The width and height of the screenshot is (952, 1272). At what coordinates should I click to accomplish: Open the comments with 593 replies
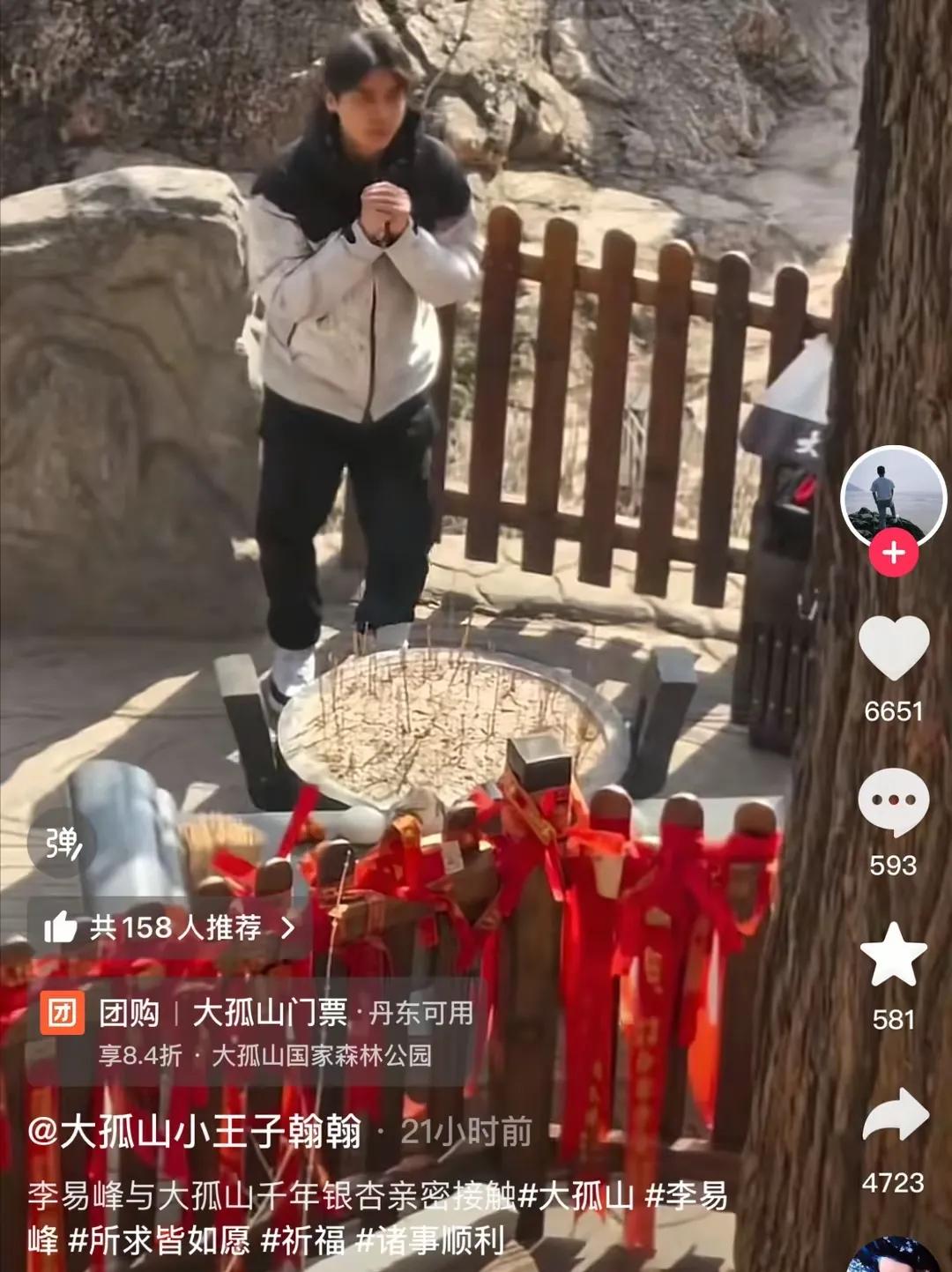pyautogui.click(x=893, y=802)
